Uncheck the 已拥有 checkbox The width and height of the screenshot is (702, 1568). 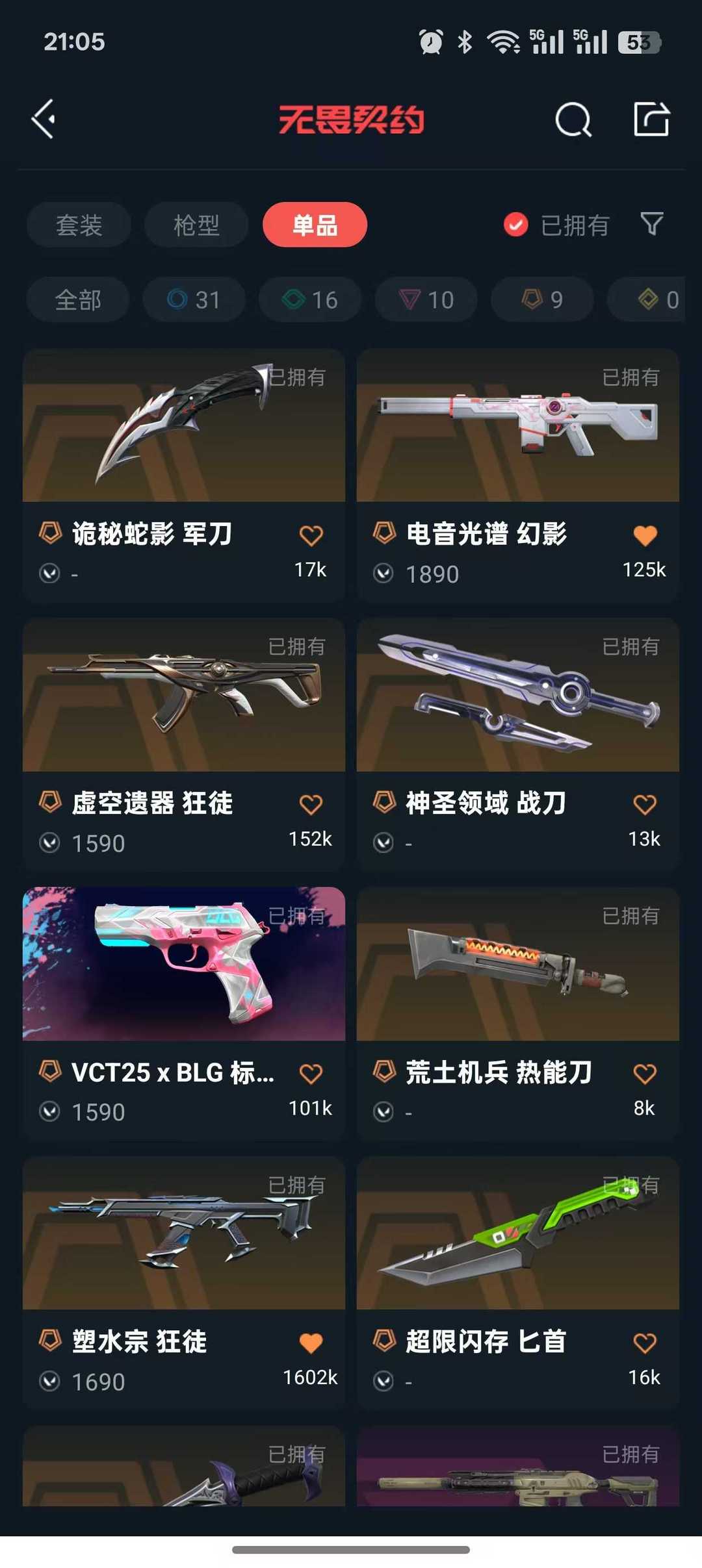[516, 225]
